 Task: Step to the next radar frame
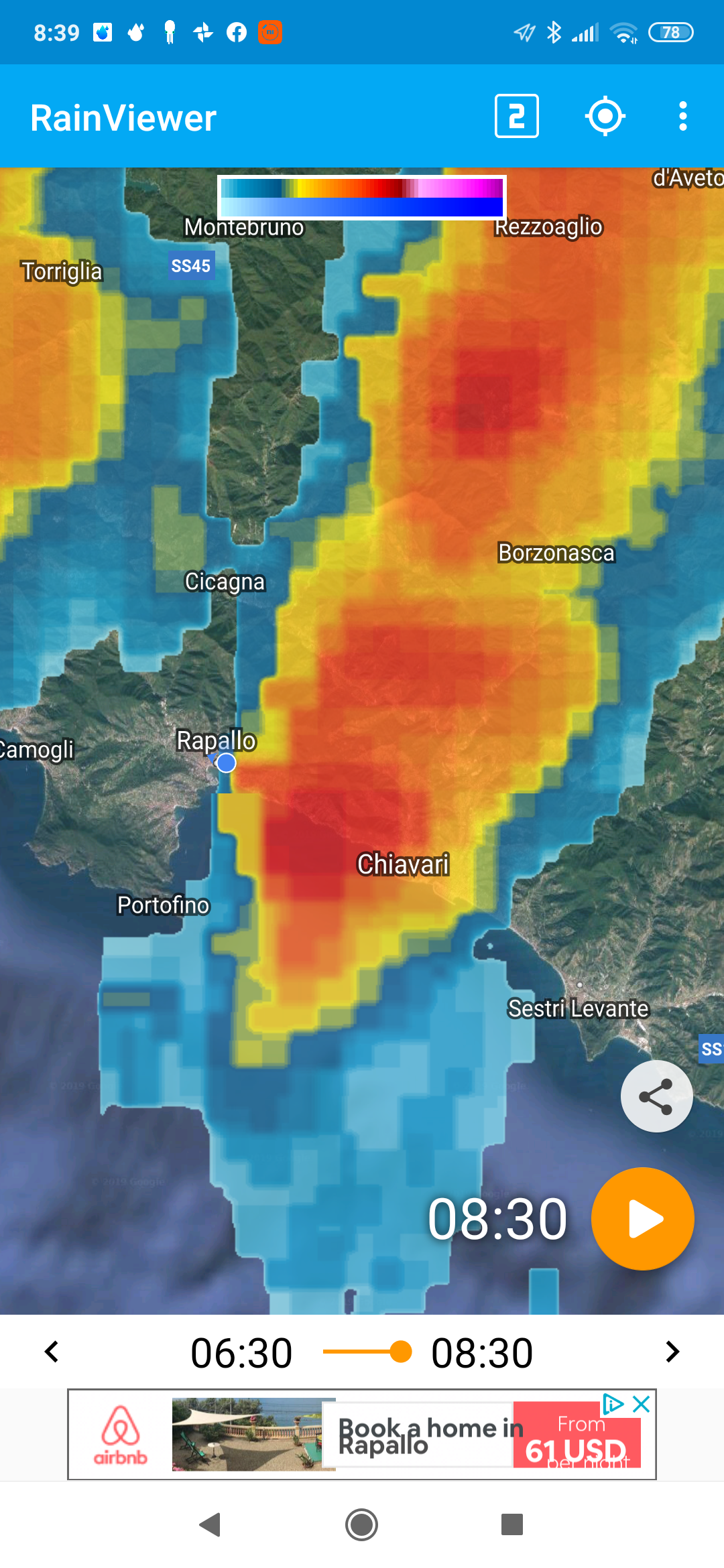pyautogui.click(x=672, y=1352)
